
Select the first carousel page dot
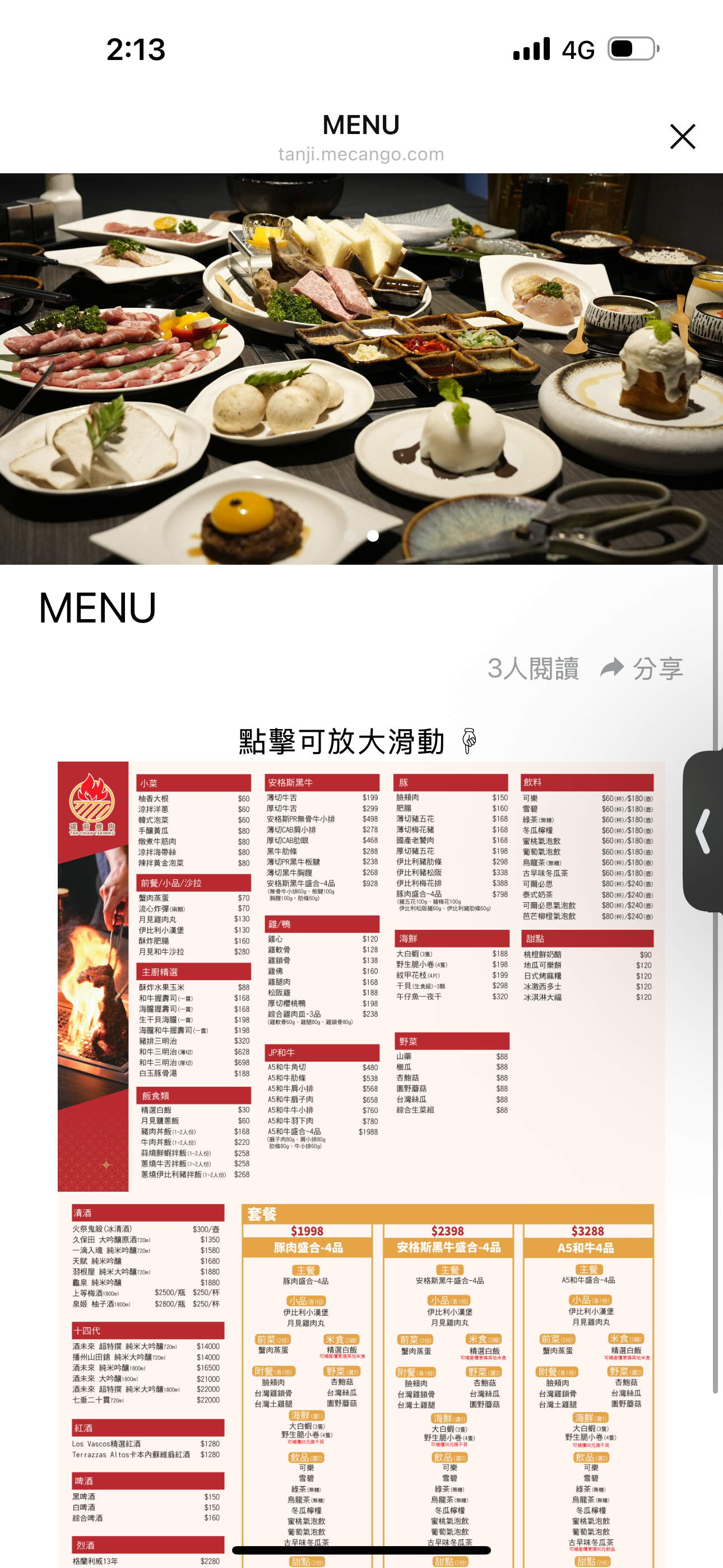pyautogui.click(x=350, y=536)
